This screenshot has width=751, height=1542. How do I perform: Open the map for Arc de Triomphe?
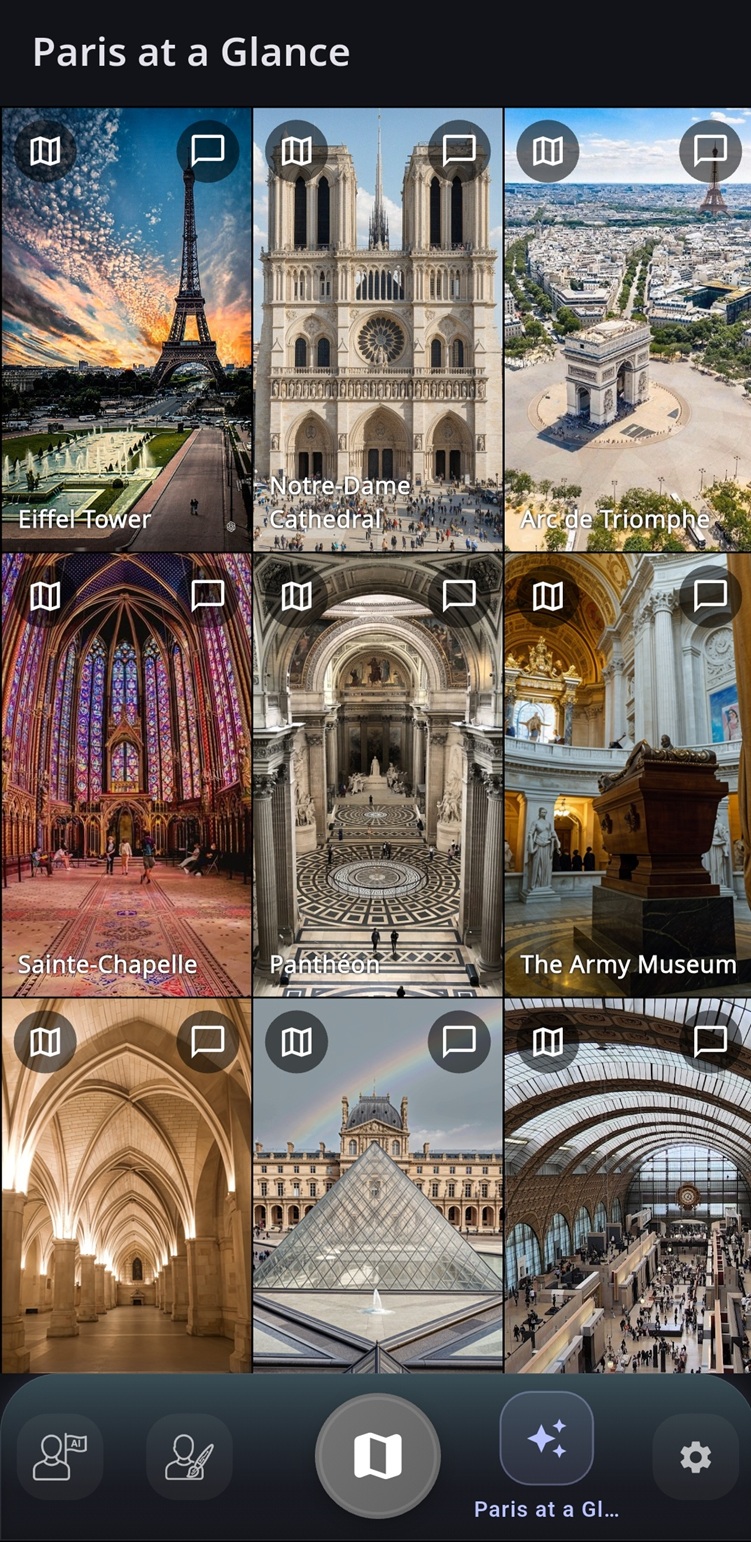[546, 151]
